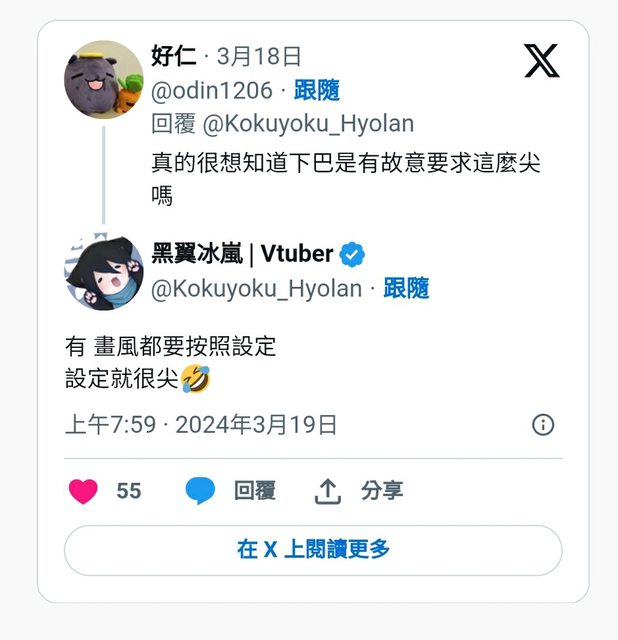Screen dimensions: 618x640
Task: Open the post on X via logo
Action: click(541, 62)
